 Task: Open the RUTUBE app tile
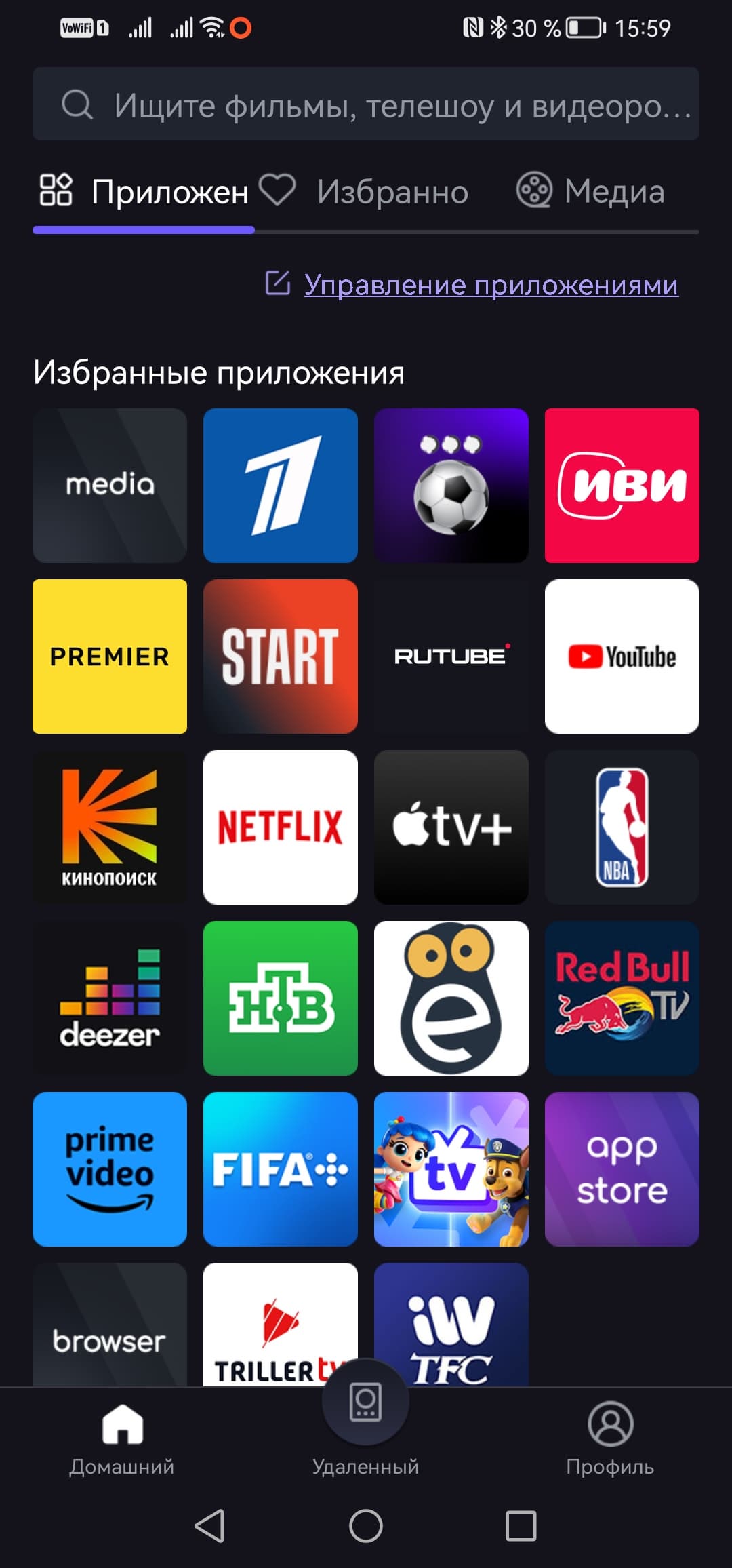coord(451,656)
